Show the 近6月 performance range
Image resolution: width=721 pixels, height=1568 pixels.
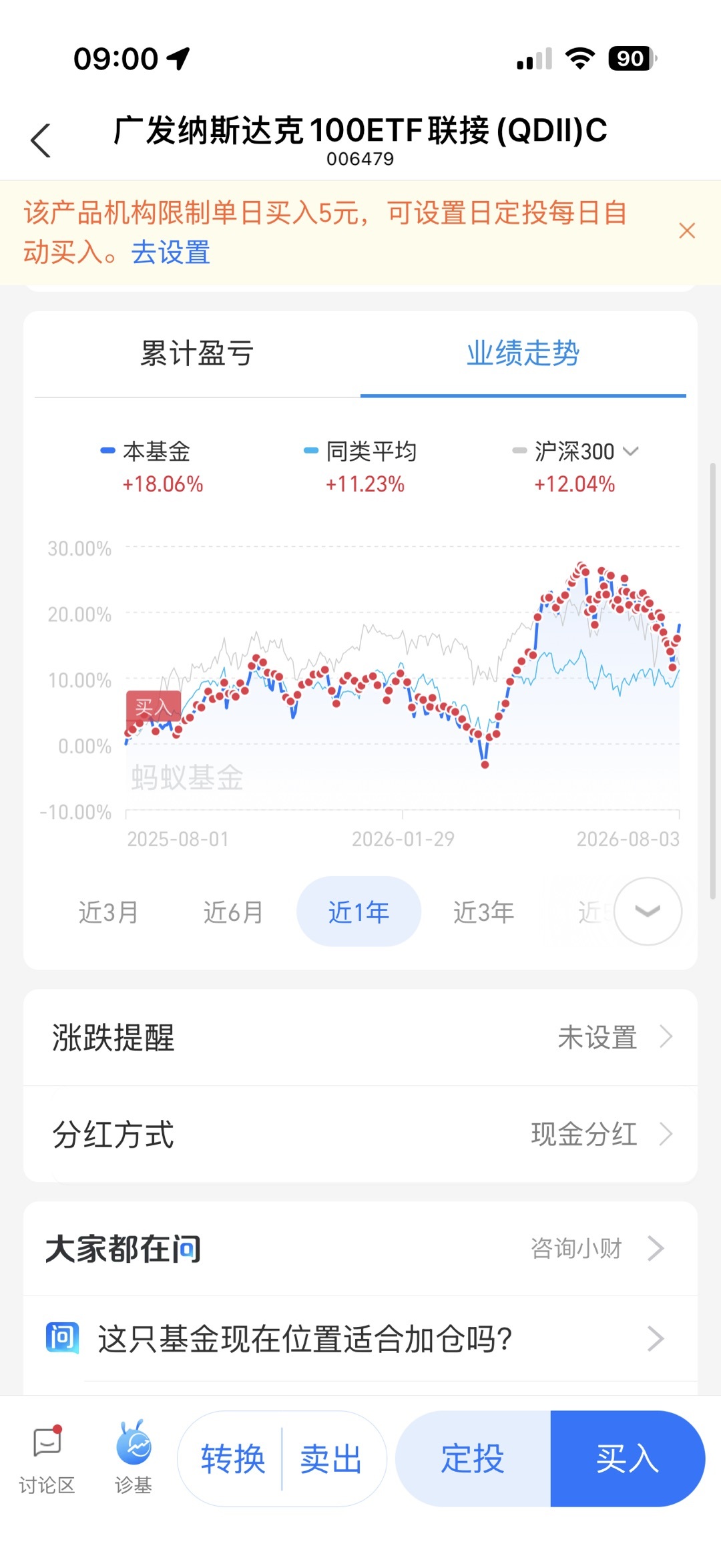pyautogui.click(x=233, y=912)
